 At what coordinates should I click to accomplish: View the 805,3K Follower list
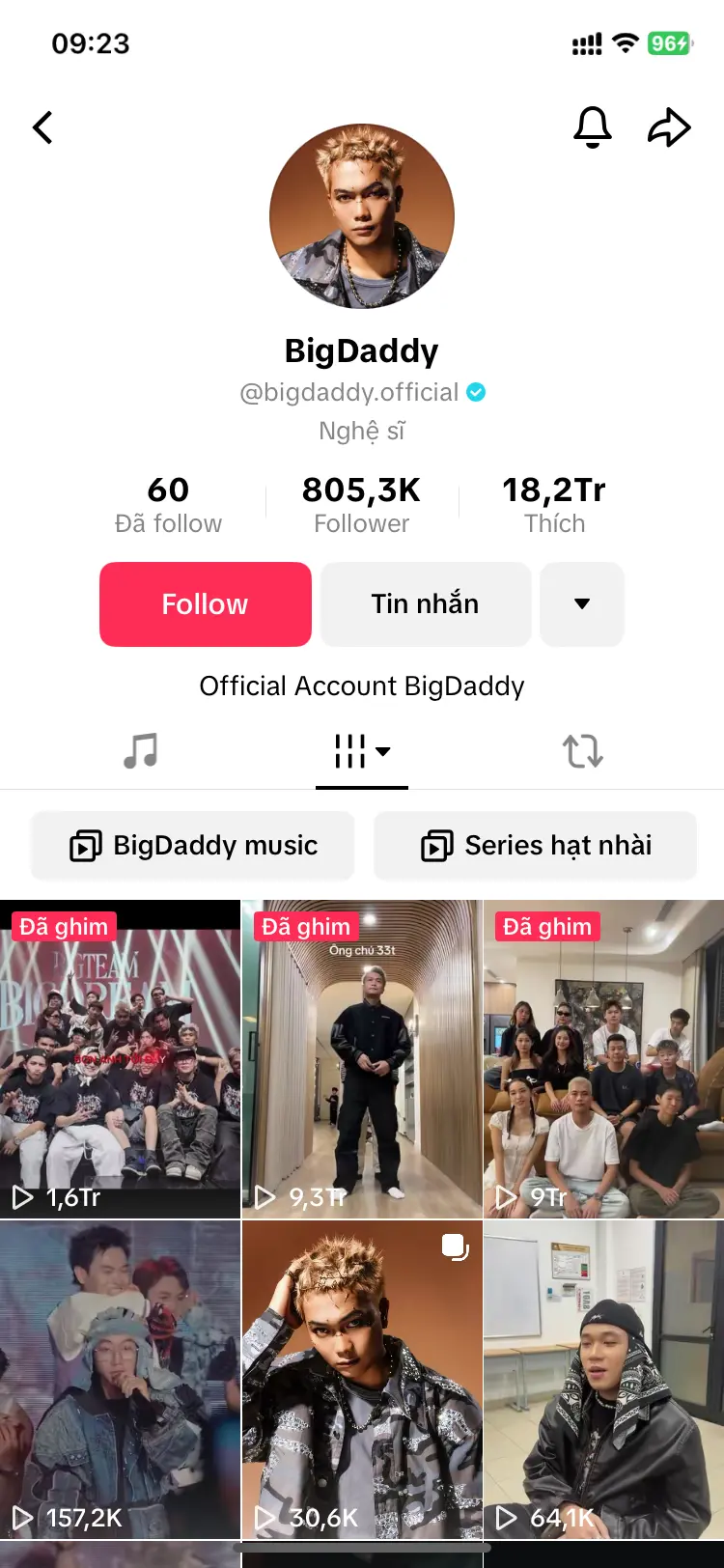point(362,505)
